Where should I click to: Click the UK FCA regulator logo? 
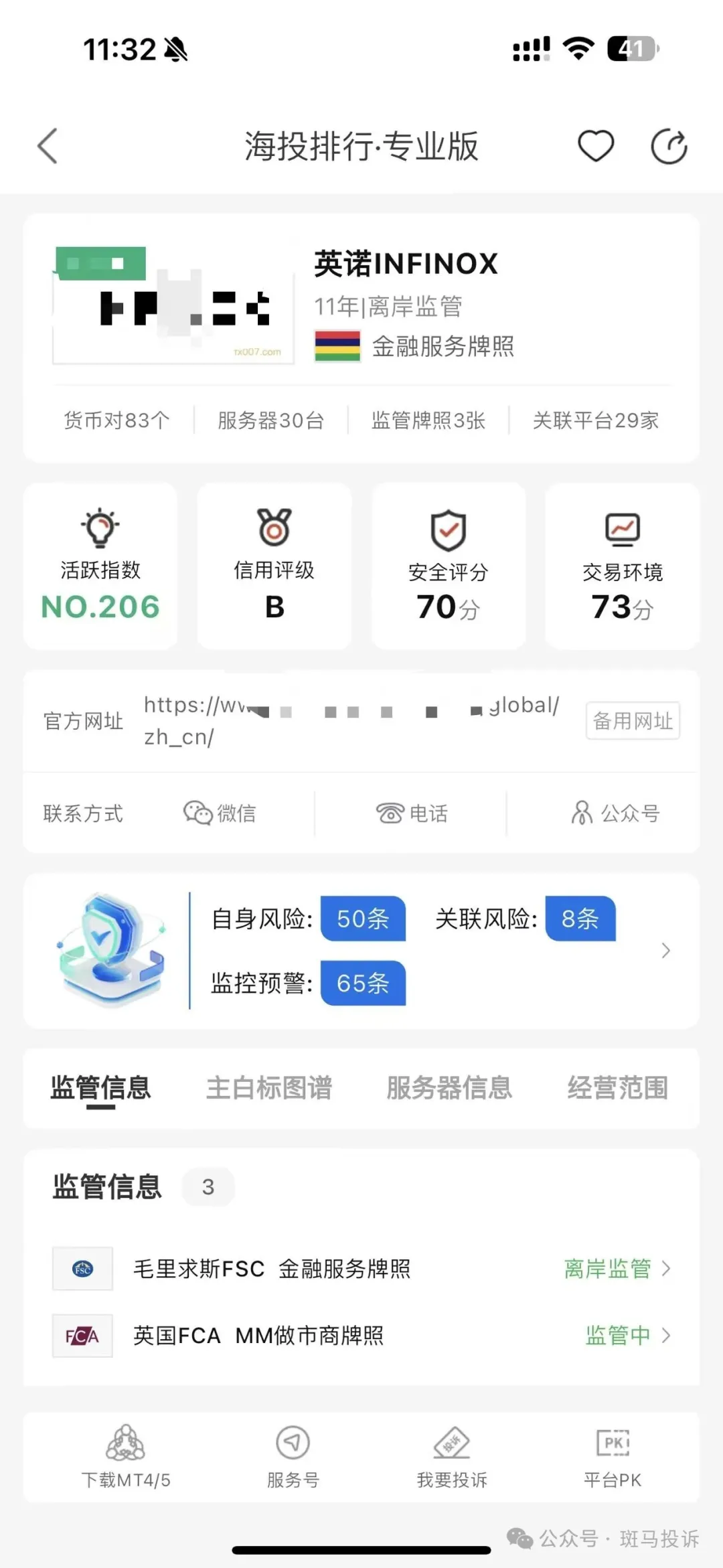point(82,1335)
